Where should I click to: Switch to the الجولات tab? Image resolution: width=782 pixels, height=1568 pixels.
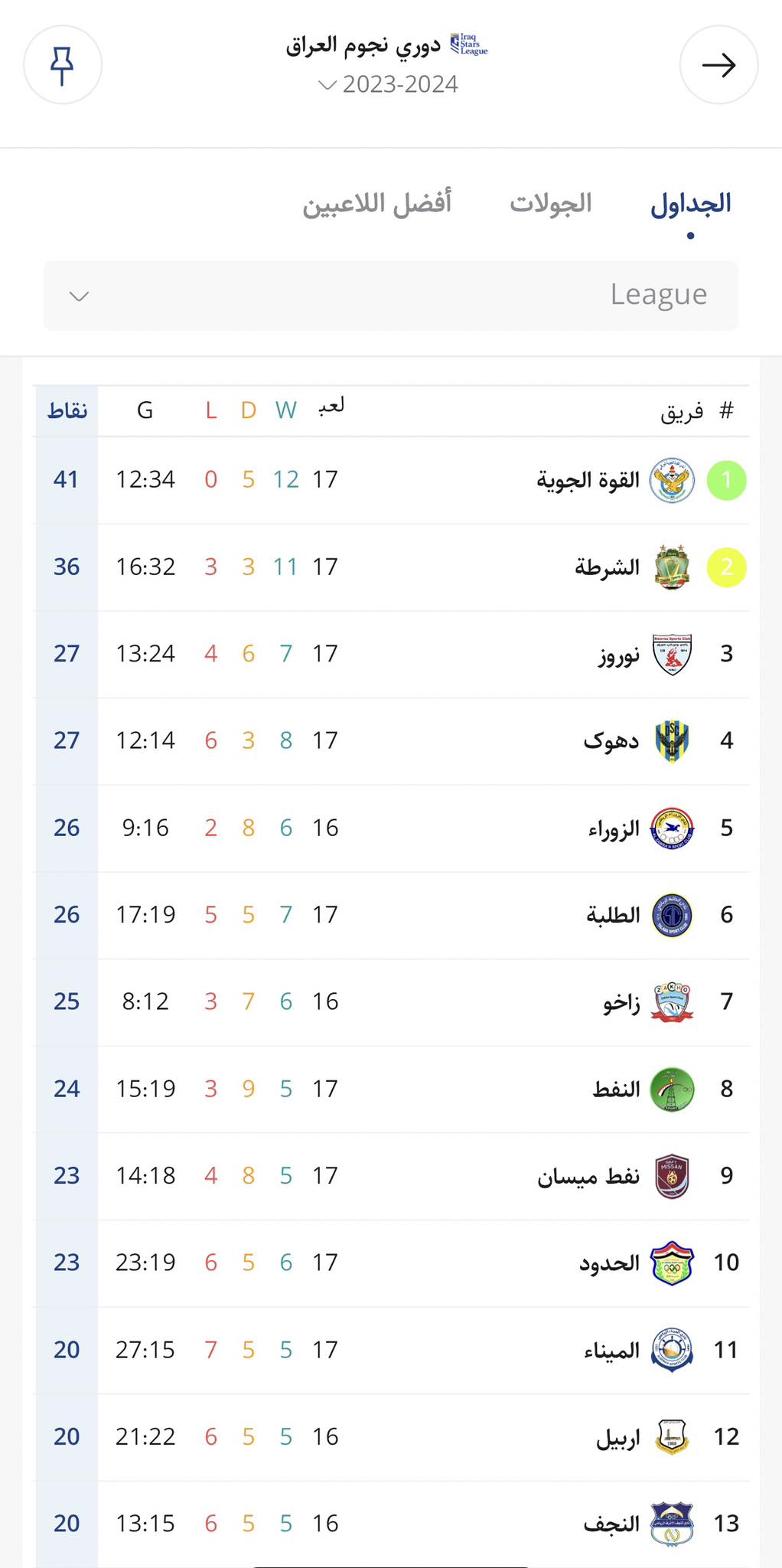[x=551, y=204]
